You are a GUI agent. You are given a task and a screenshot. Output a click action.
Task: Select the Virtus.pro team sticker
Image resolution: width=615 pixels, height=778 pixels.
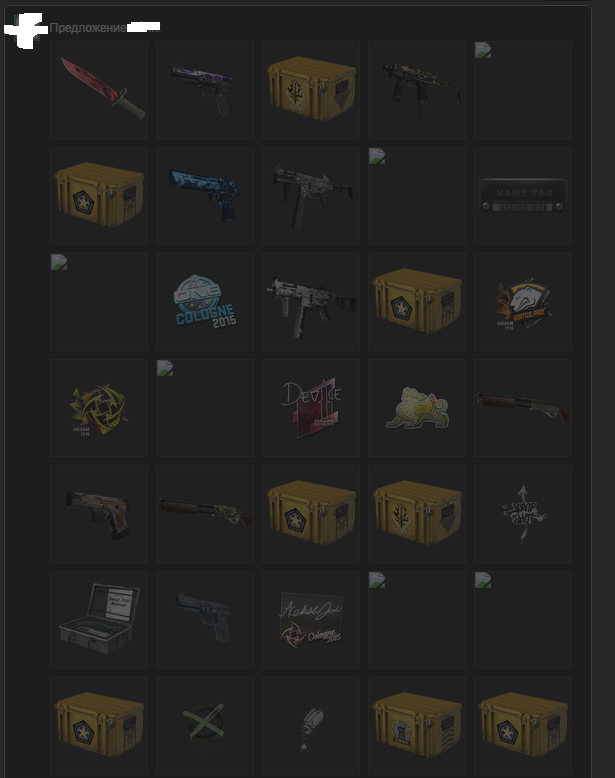523,302
